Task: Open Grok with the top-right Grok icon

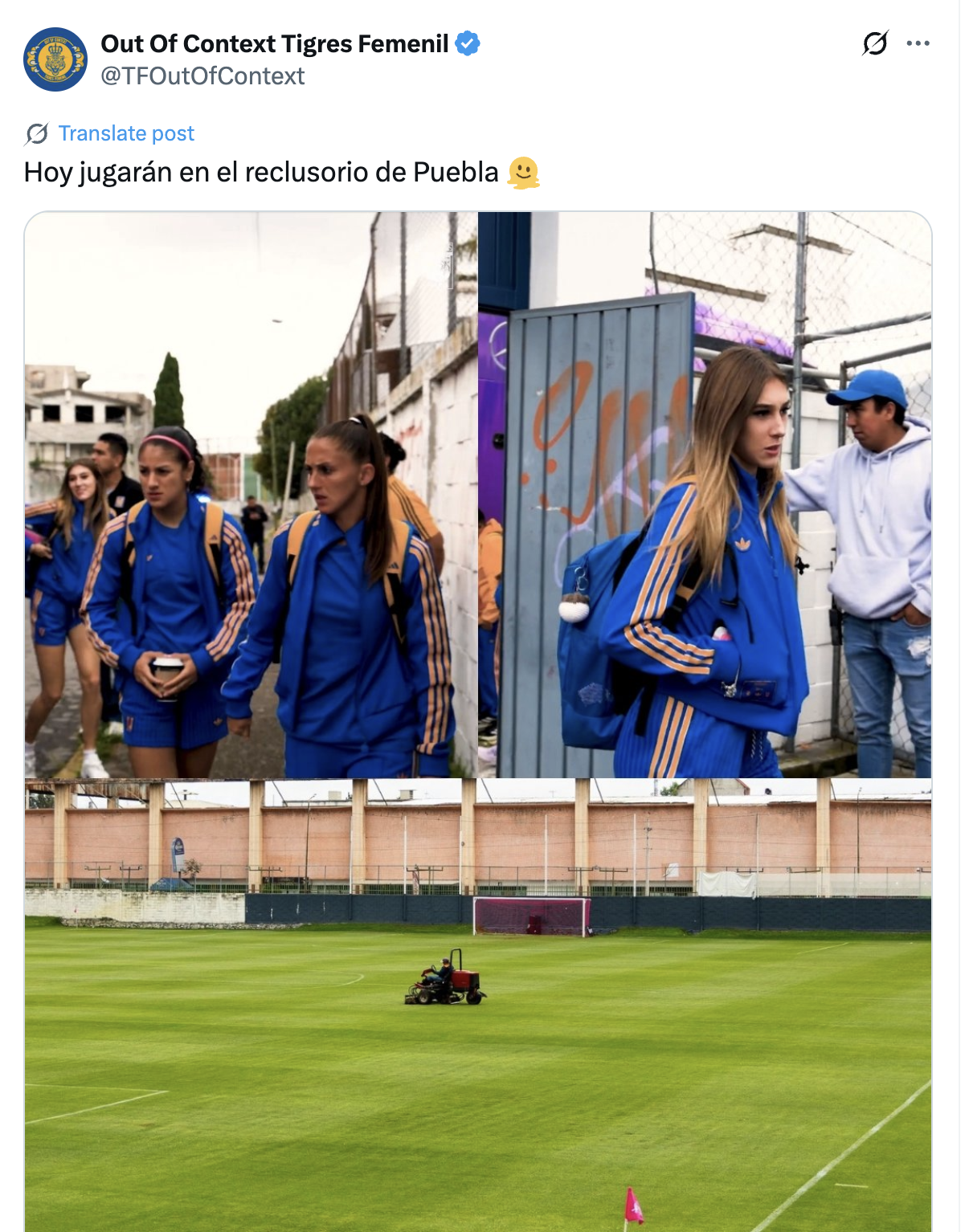Action: point(877,44)
